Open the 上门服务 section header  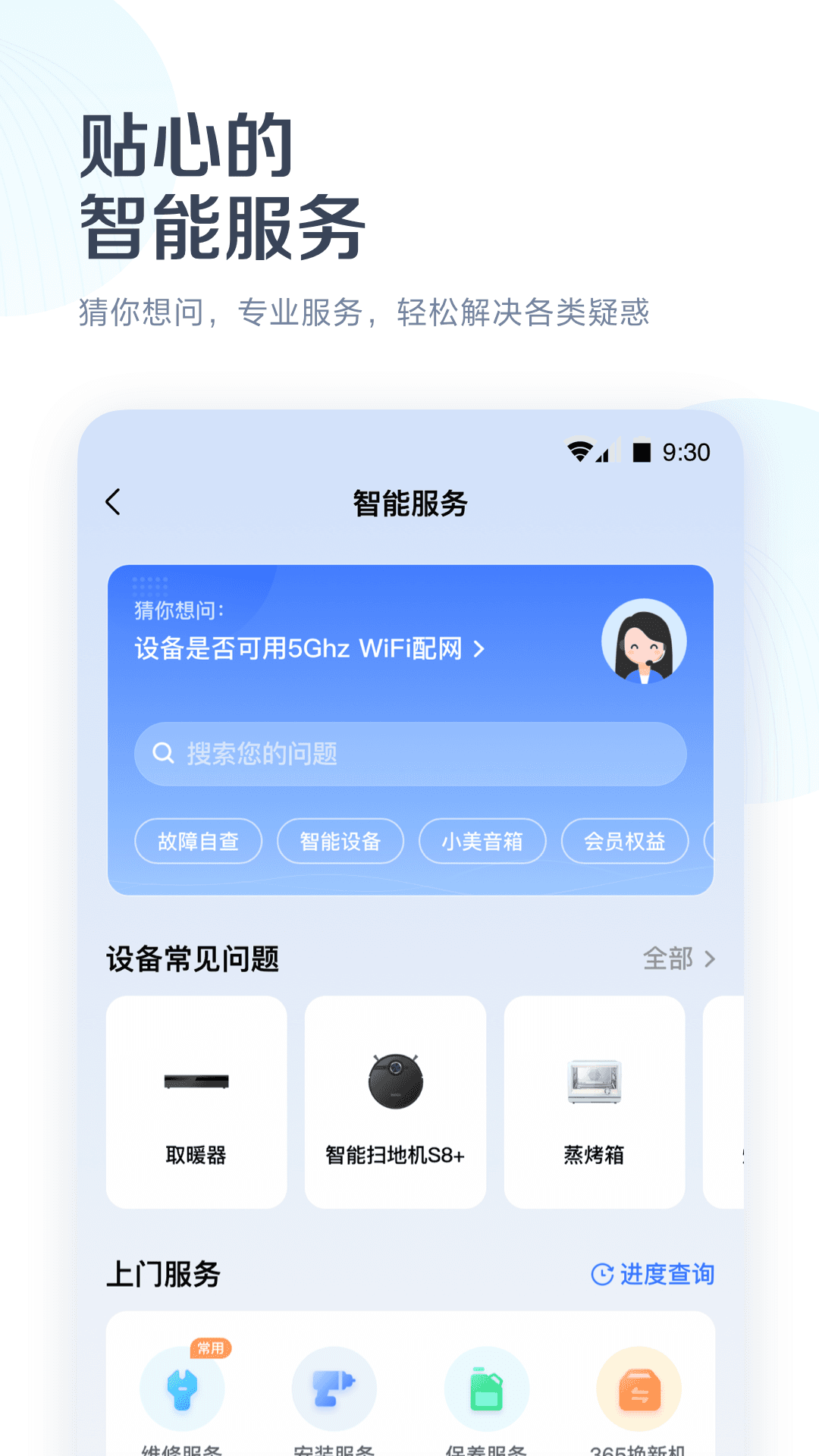(x=164, y=1275)
